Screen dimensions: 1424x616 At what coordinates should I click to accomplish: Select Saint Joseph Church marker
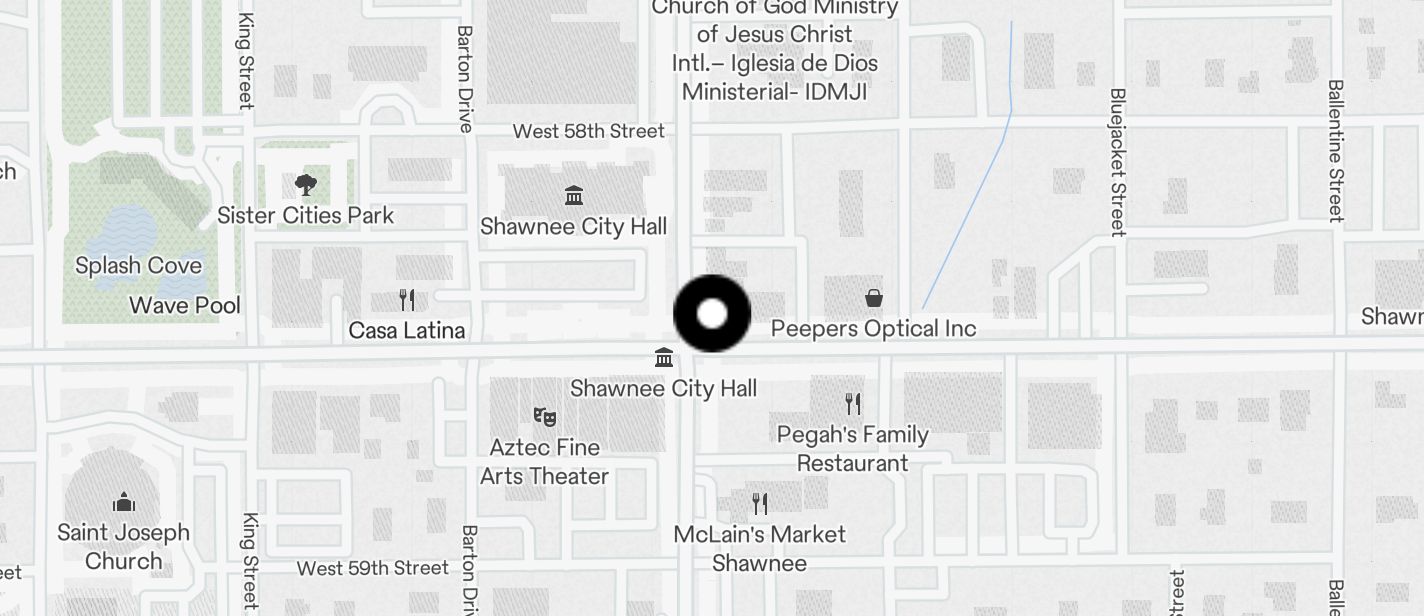tap(124, 502)
